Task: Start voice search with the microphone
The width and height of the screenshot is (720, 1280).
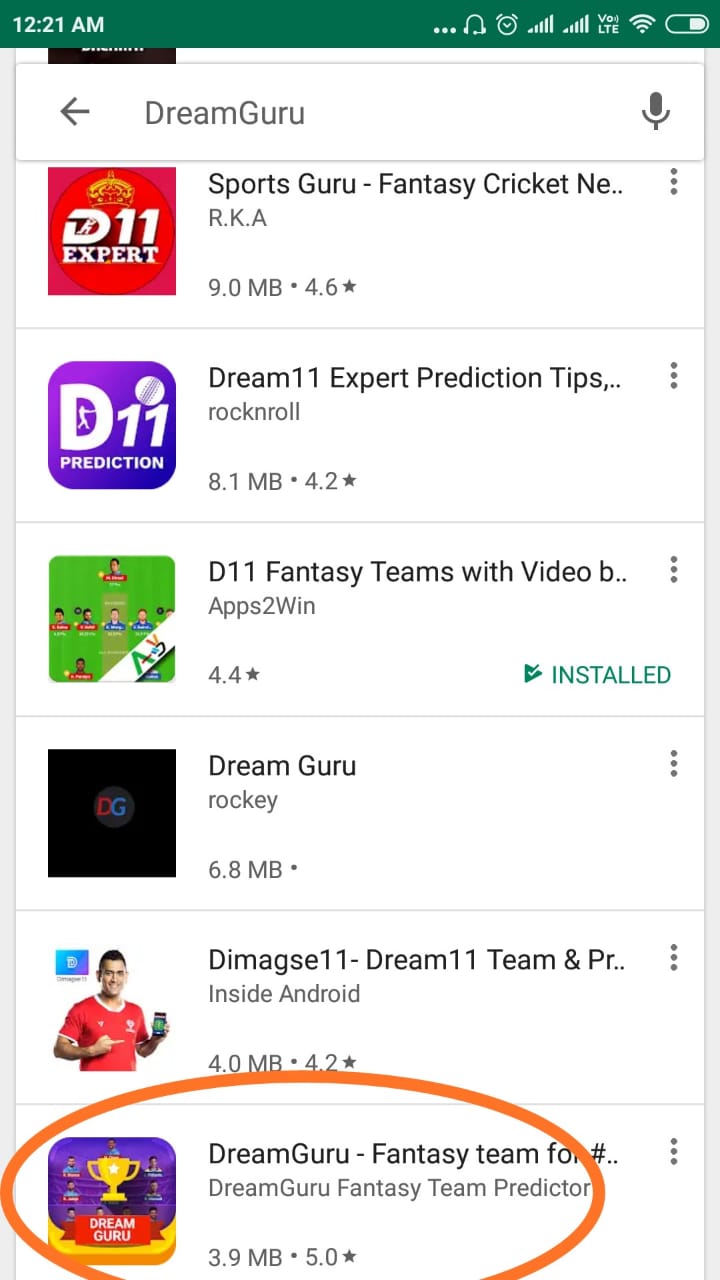Action: tap(655, 112)
